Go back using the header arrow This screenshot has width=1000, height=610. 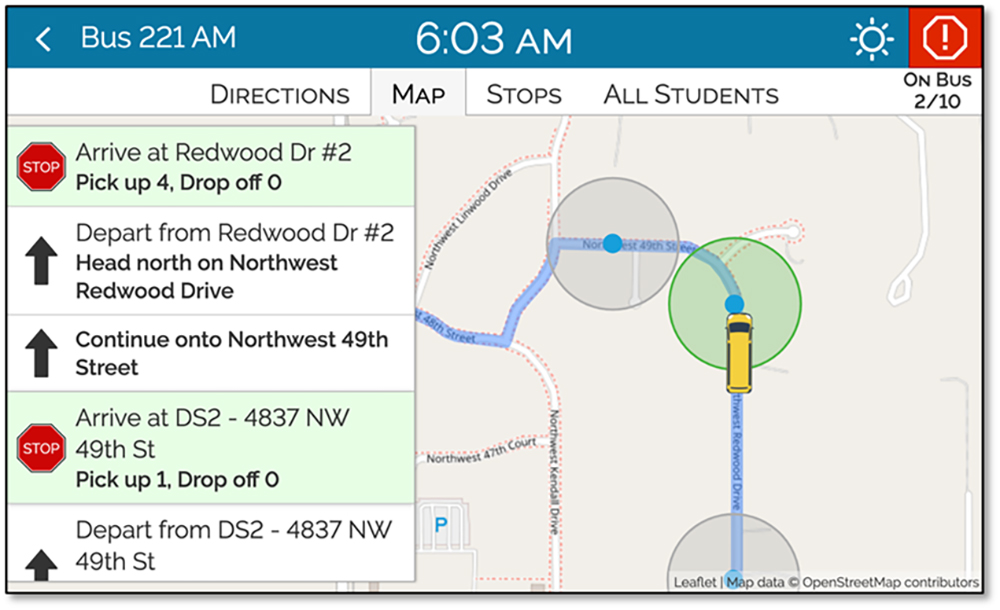[x=43, y=39]
